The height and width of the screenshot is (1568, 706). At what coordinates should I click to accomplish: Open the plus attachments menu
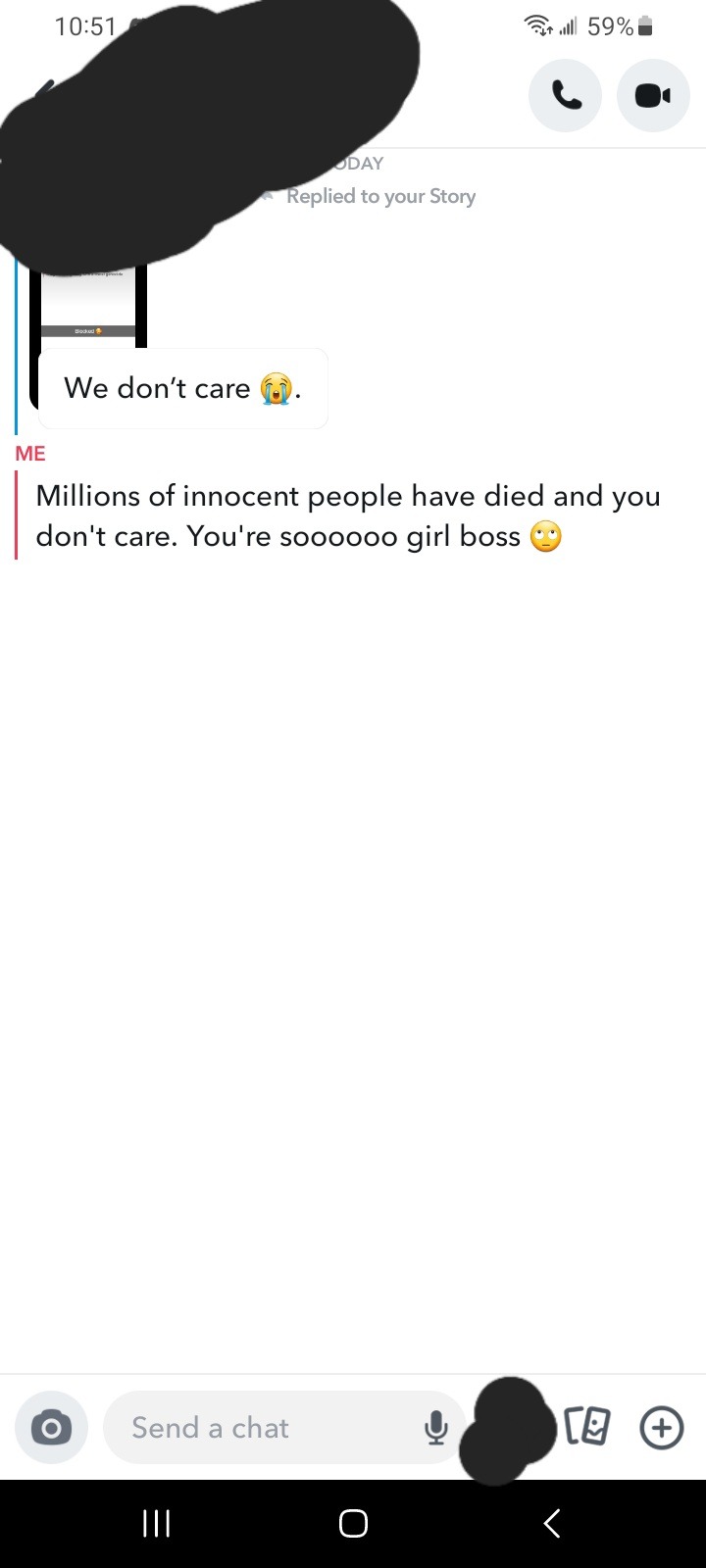click(x=662, y=1428)
